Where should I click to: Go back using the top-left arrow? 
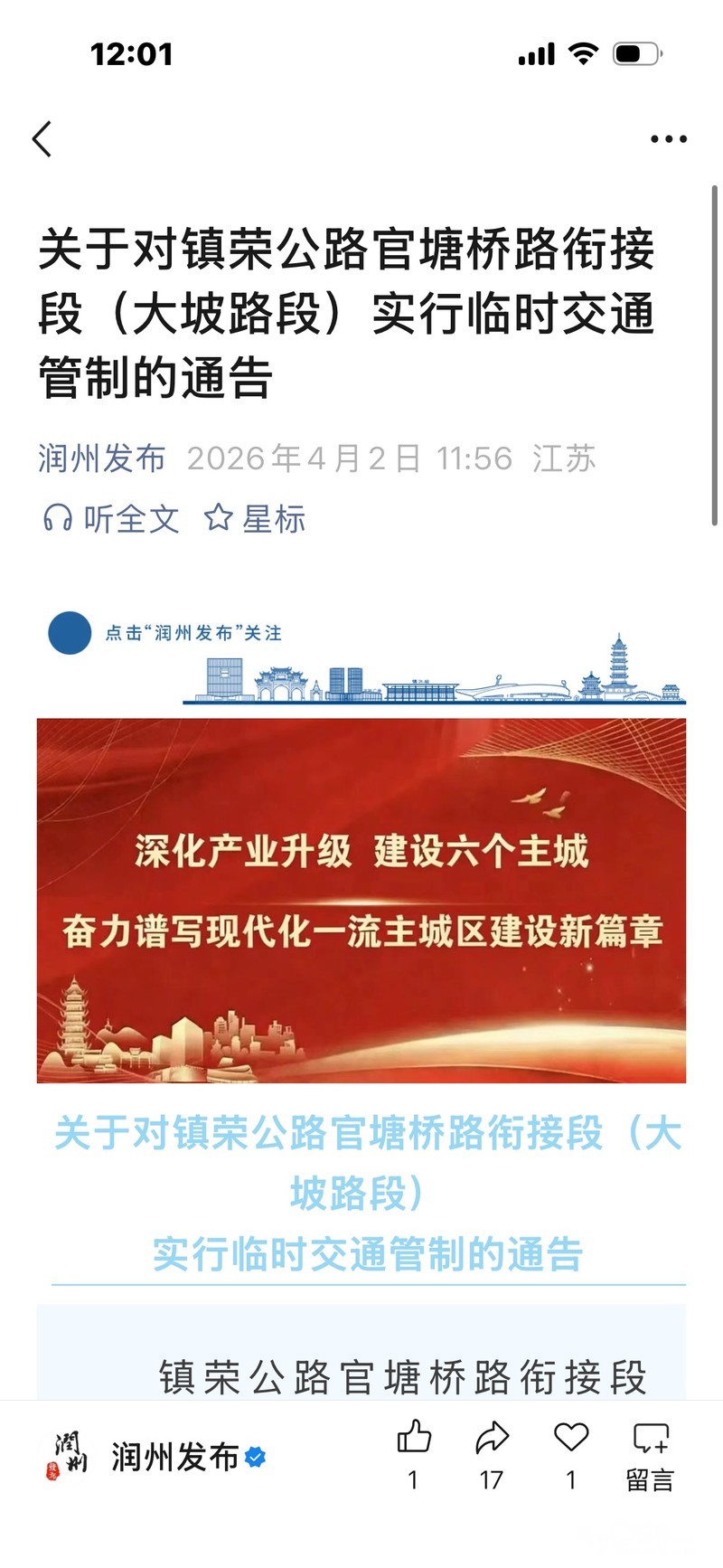(42, 139)
